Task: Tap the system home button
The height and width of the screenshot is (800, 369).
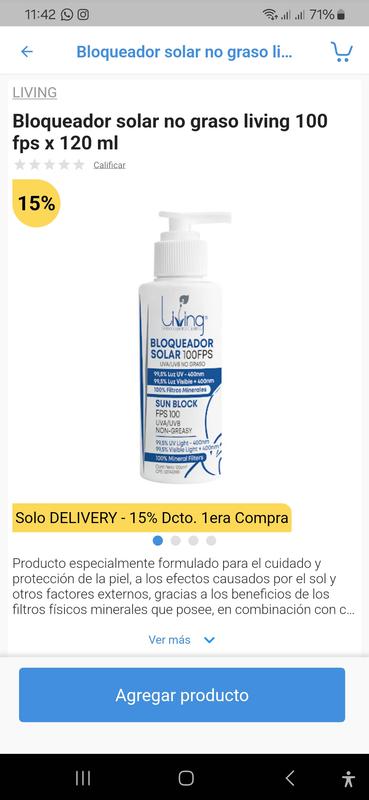Action: 186,778
